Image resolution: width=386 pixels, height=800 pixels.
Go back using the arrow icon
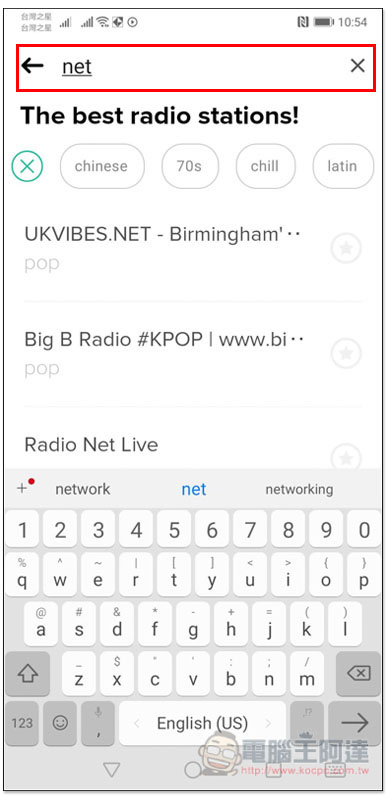point(32,65)
